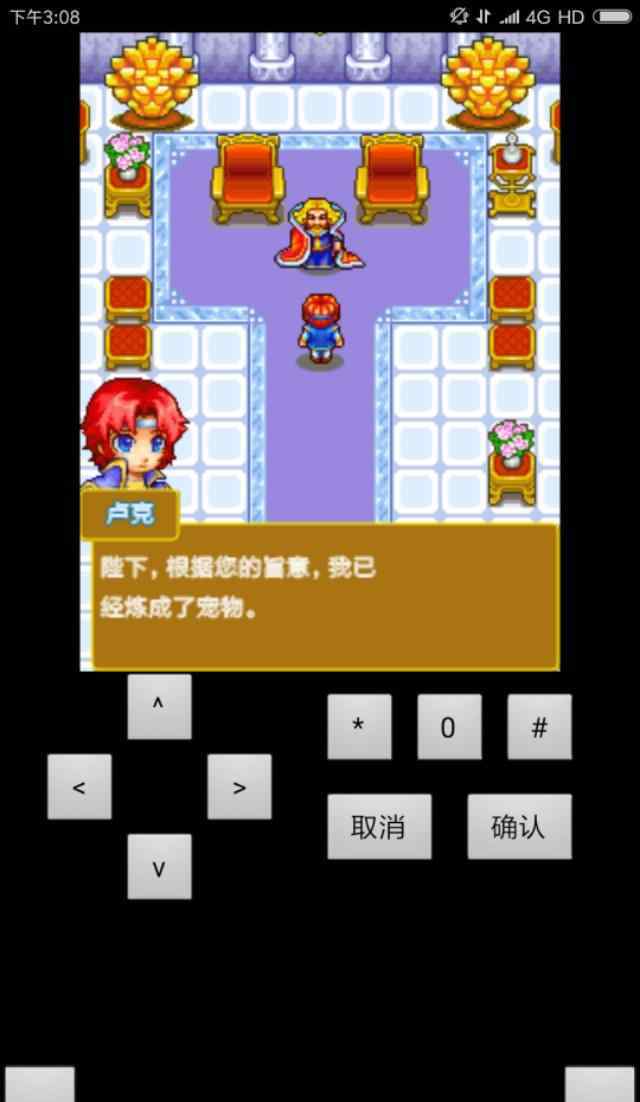Select the 取消 cancel button

click(x=379, y=826)
